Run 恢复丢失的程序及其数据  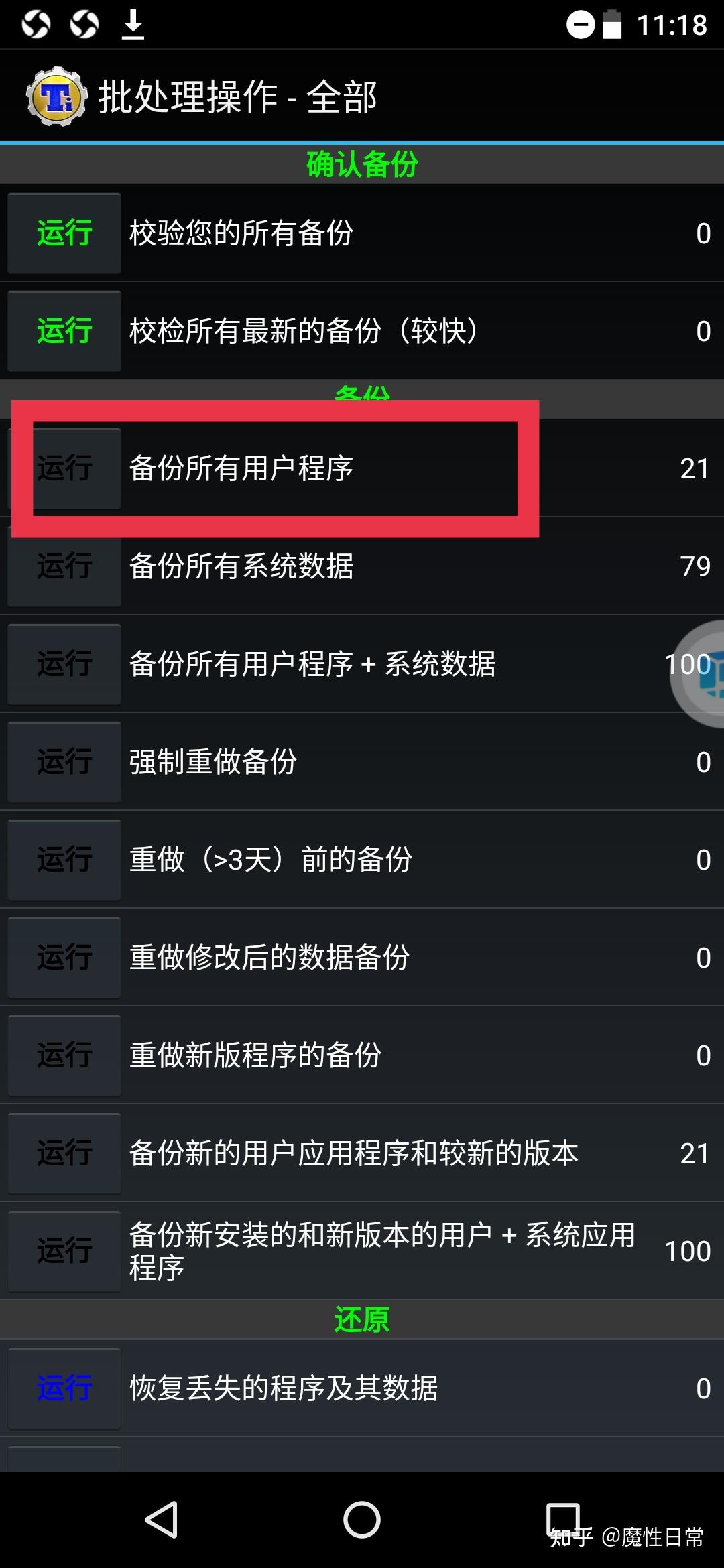click(x=64, y=1388)
